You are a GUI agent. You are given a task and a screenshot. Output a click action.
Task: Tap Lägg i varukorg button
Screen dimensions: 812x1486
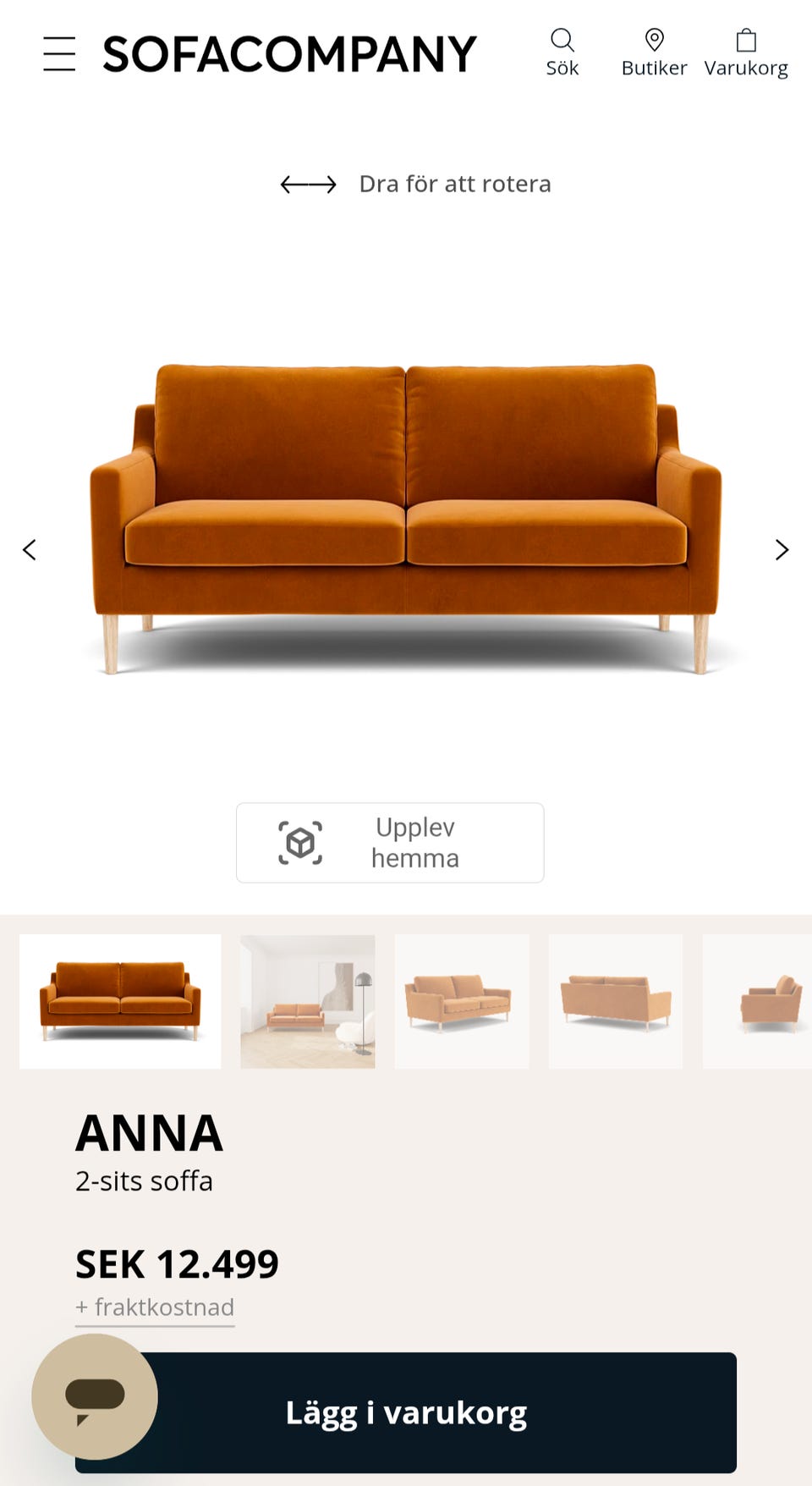click(406, 1412)
